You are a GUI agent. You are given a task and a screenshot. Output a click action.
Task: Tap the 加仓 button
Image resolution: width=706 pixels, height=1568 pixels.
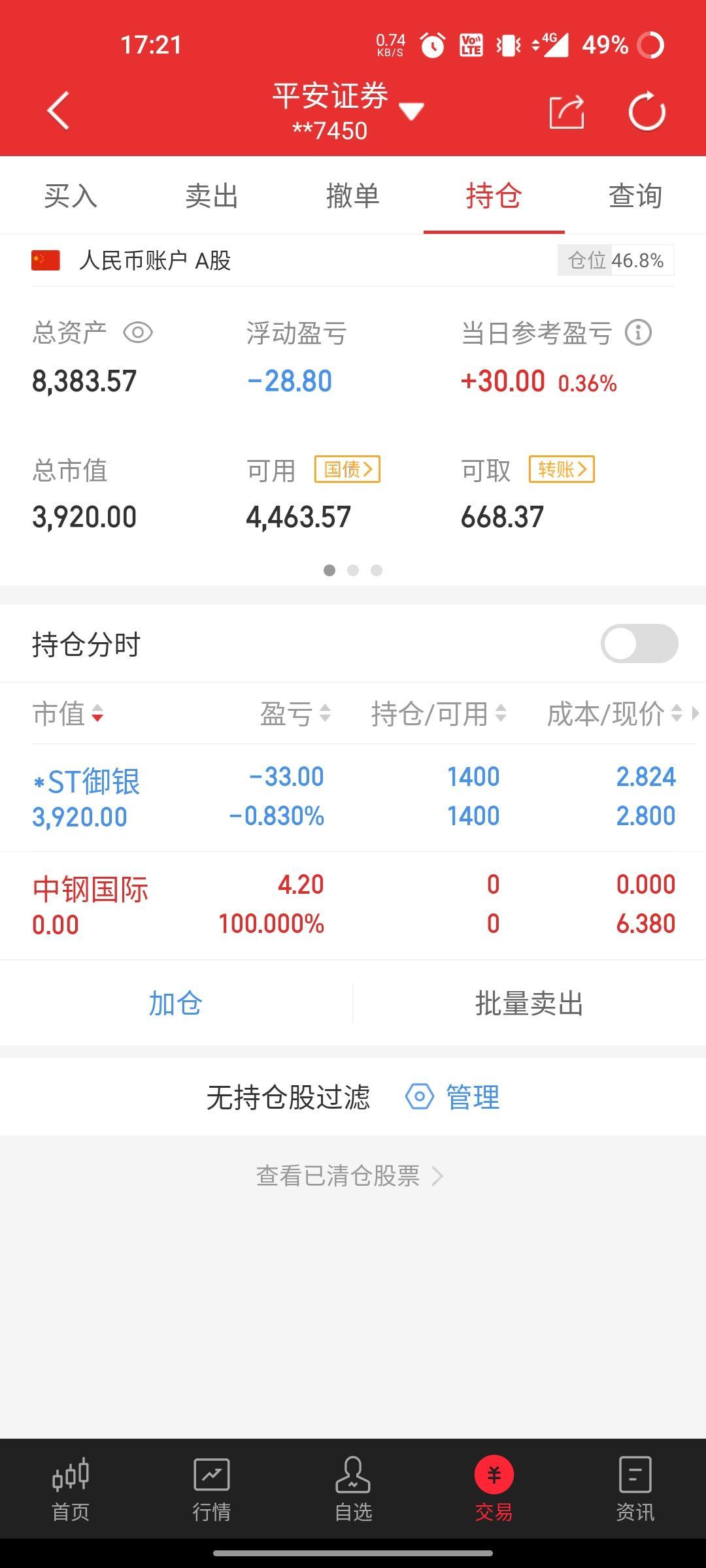tap(176, 1003)
